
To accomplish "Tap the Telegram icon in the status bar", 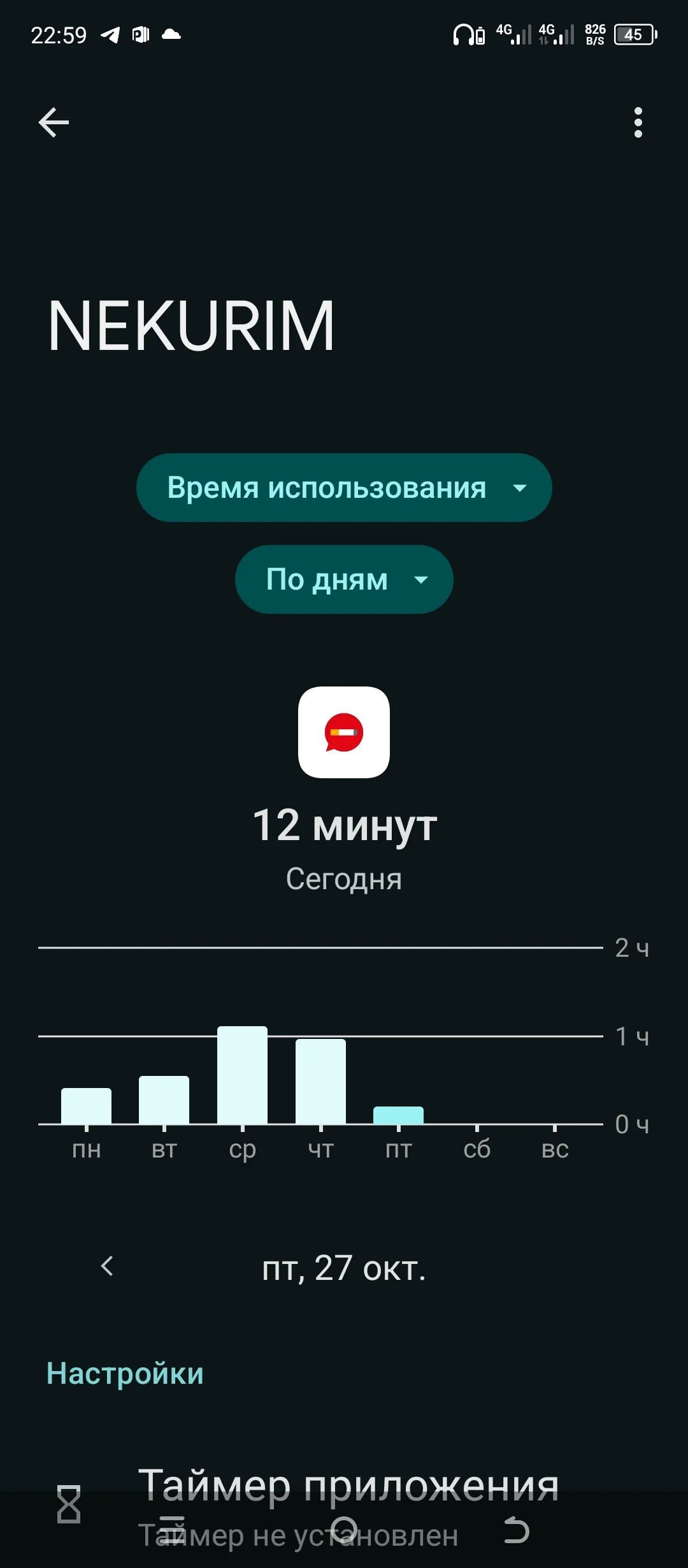I will click(110, 35).
